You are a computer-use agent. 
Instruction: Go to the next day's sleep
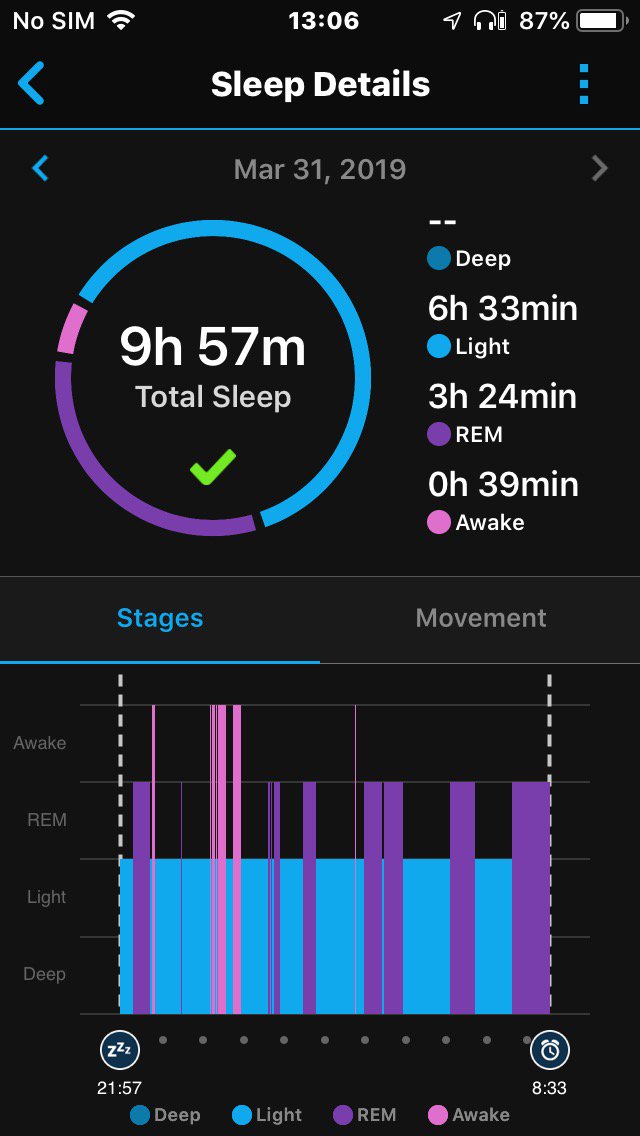pos(599,169)
